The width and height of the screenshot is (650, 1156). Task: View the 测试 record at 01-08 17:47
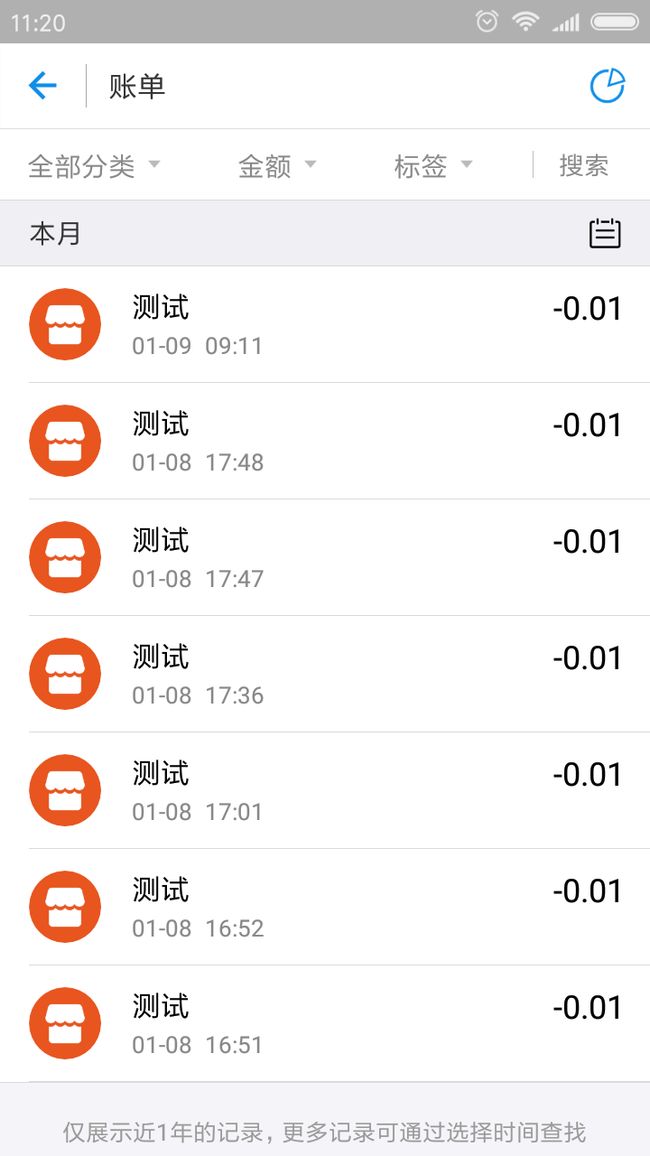click(325, 557)
